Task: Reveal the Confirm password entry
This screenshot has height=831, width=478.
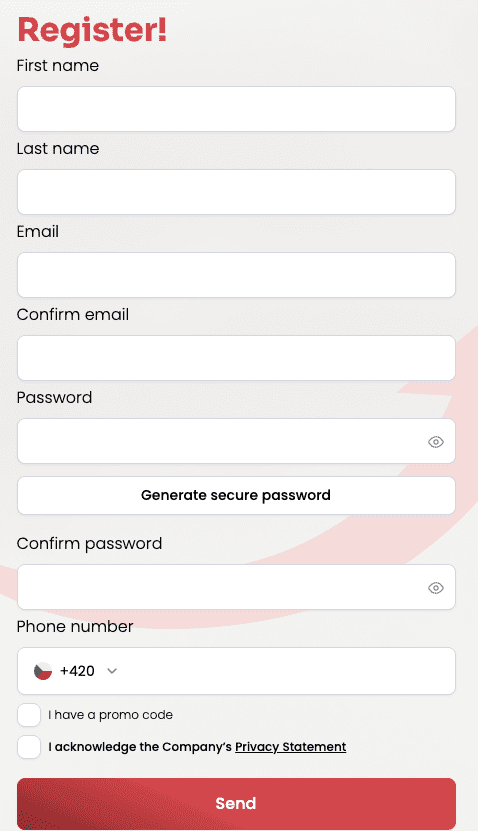Action: (436, 588)
